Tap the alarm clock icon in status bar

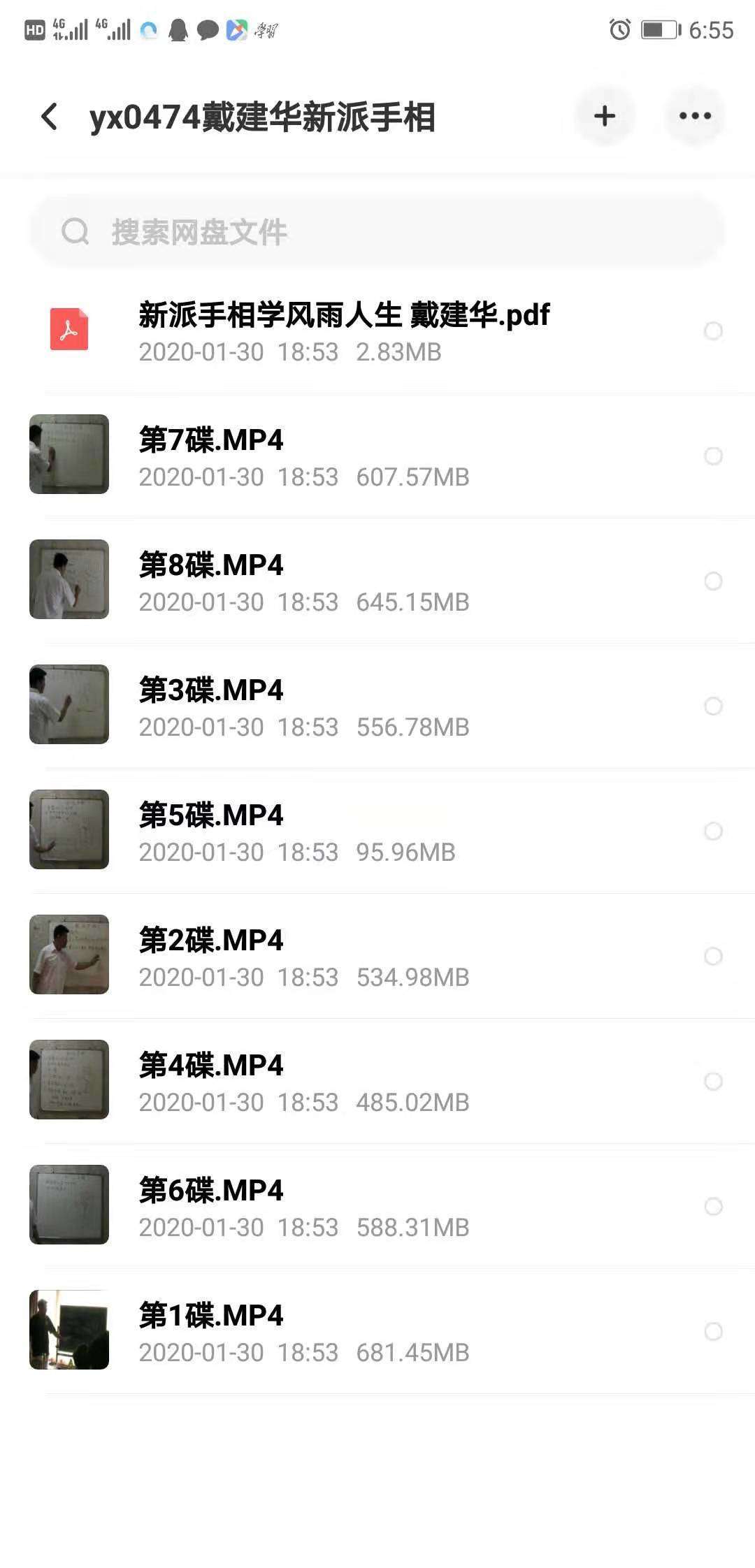point(618,29)
